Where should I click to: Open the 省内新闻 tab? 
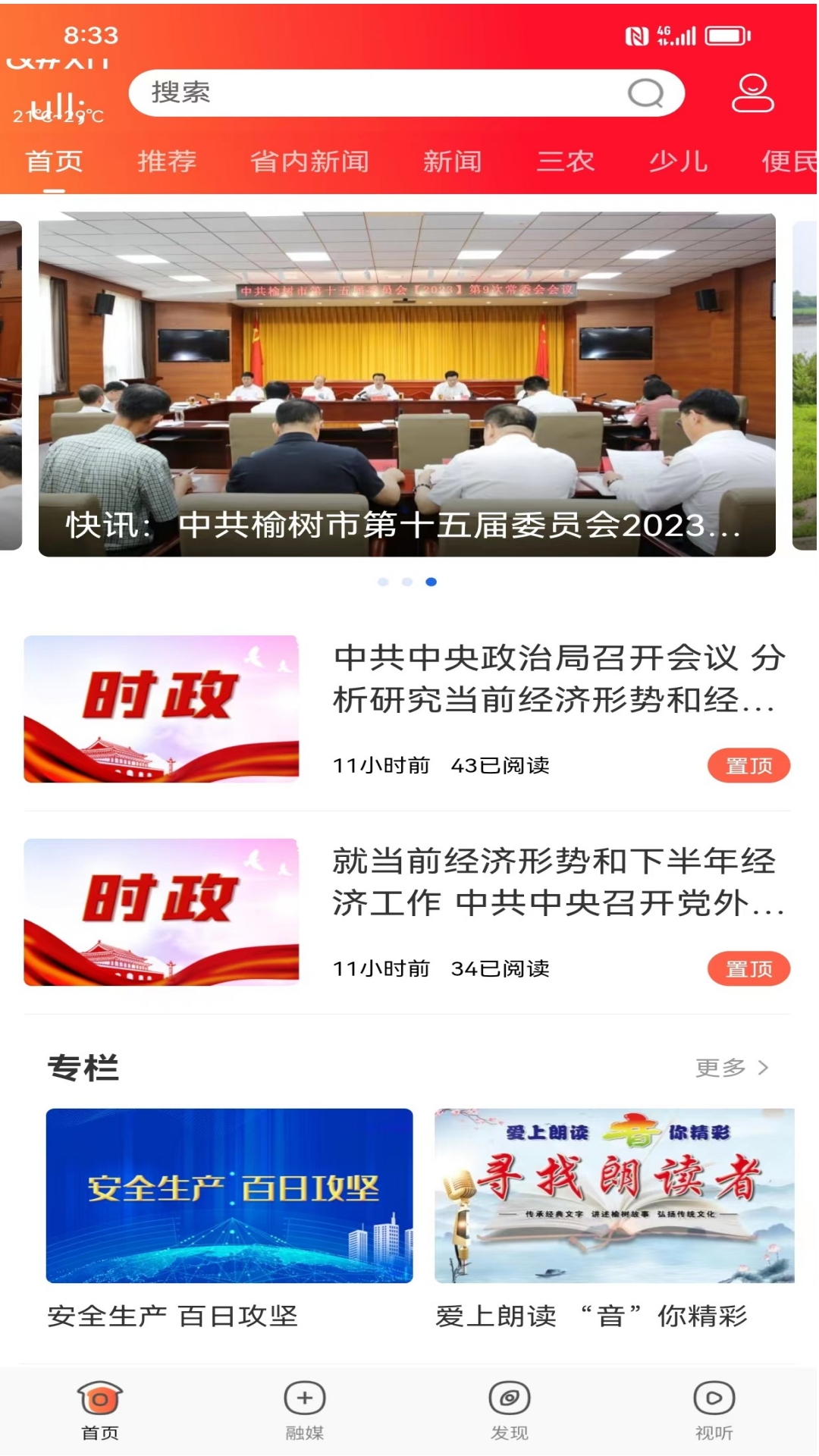click(308, 162)
